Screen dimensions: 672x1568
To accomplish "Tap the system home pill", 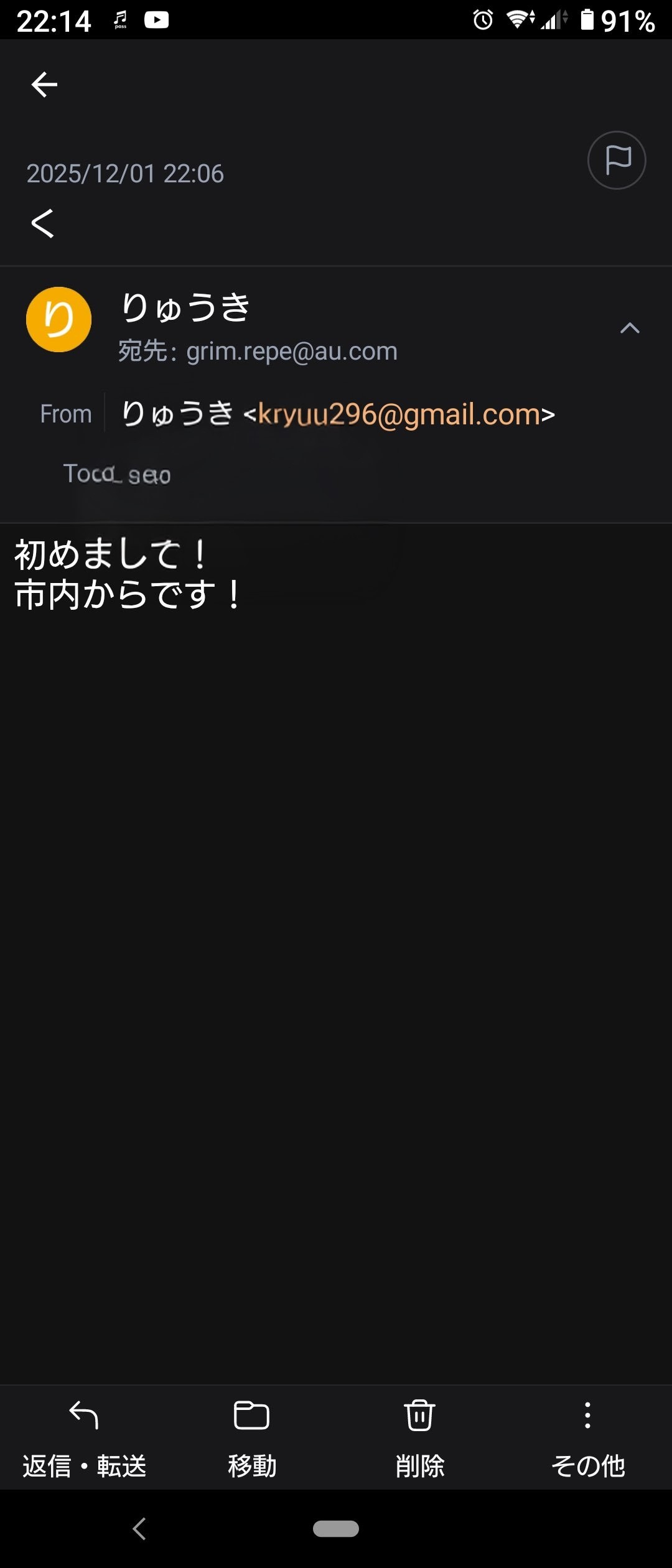I will click(336, 1528).
